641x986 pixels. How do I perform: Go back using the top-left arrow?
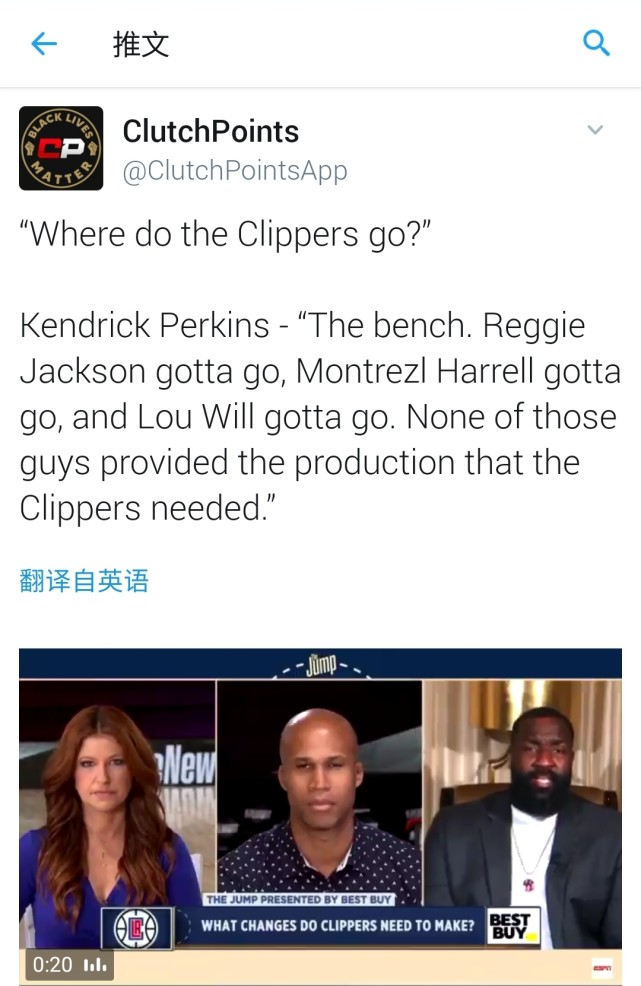(x=44, y=43)
